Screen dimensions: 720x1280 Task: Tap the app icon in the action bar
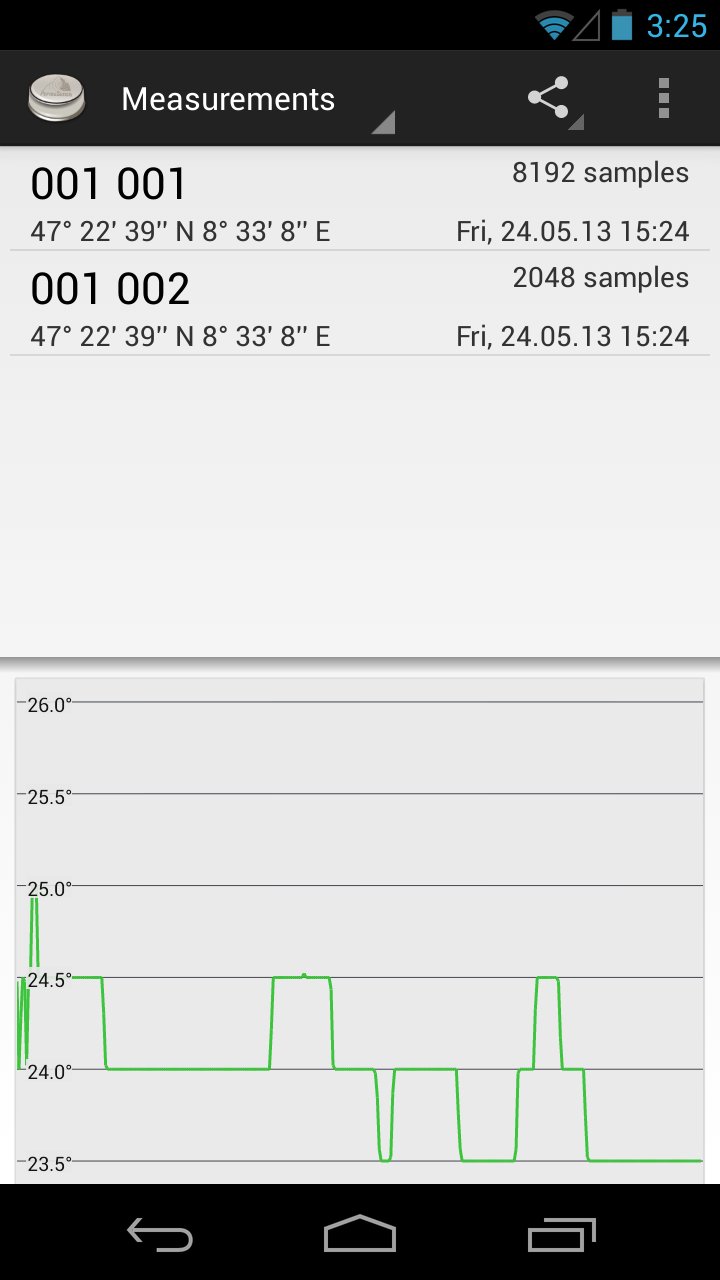57,99
